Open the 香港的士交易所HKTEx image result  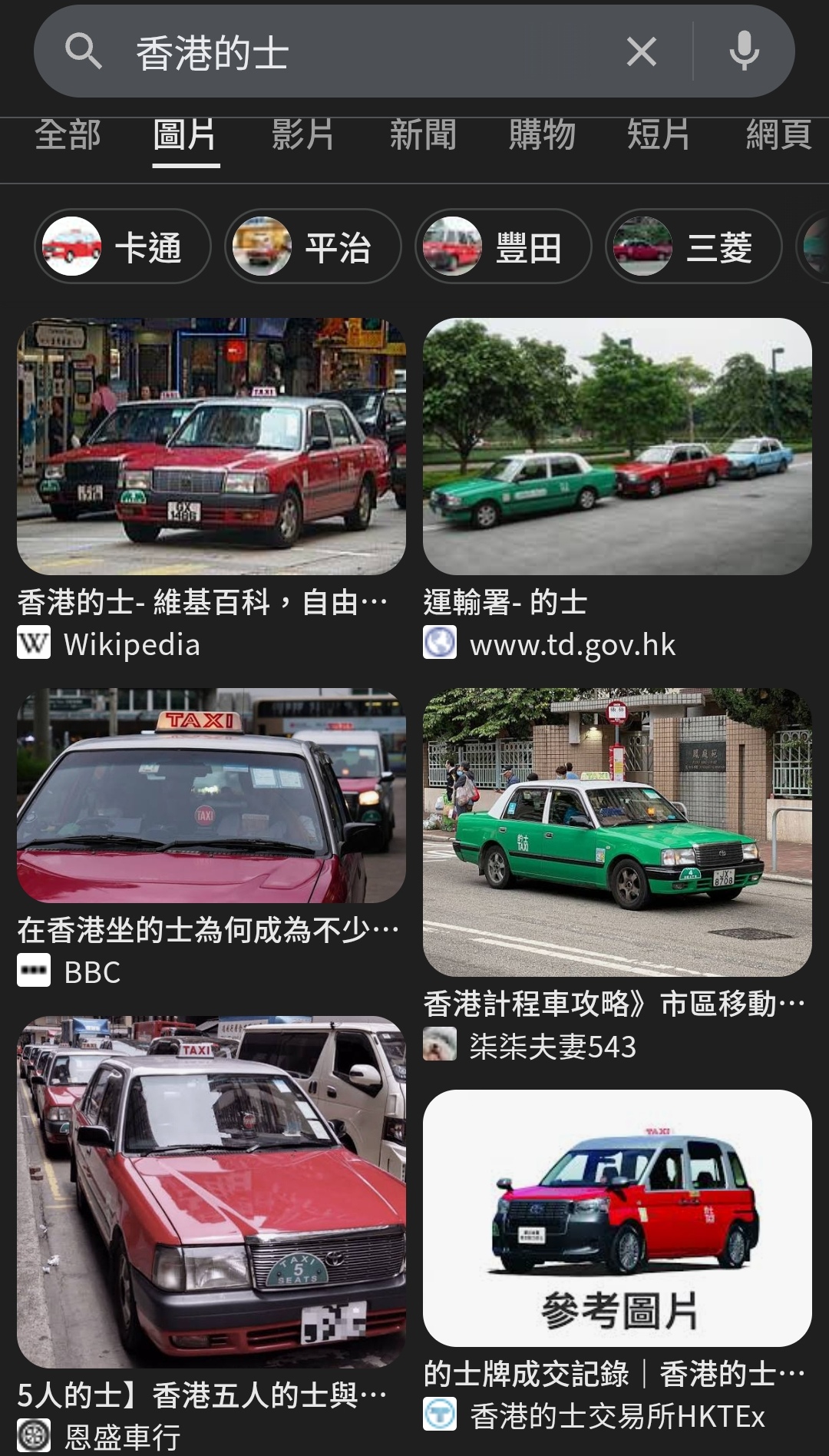click(x=617, y=1218)
